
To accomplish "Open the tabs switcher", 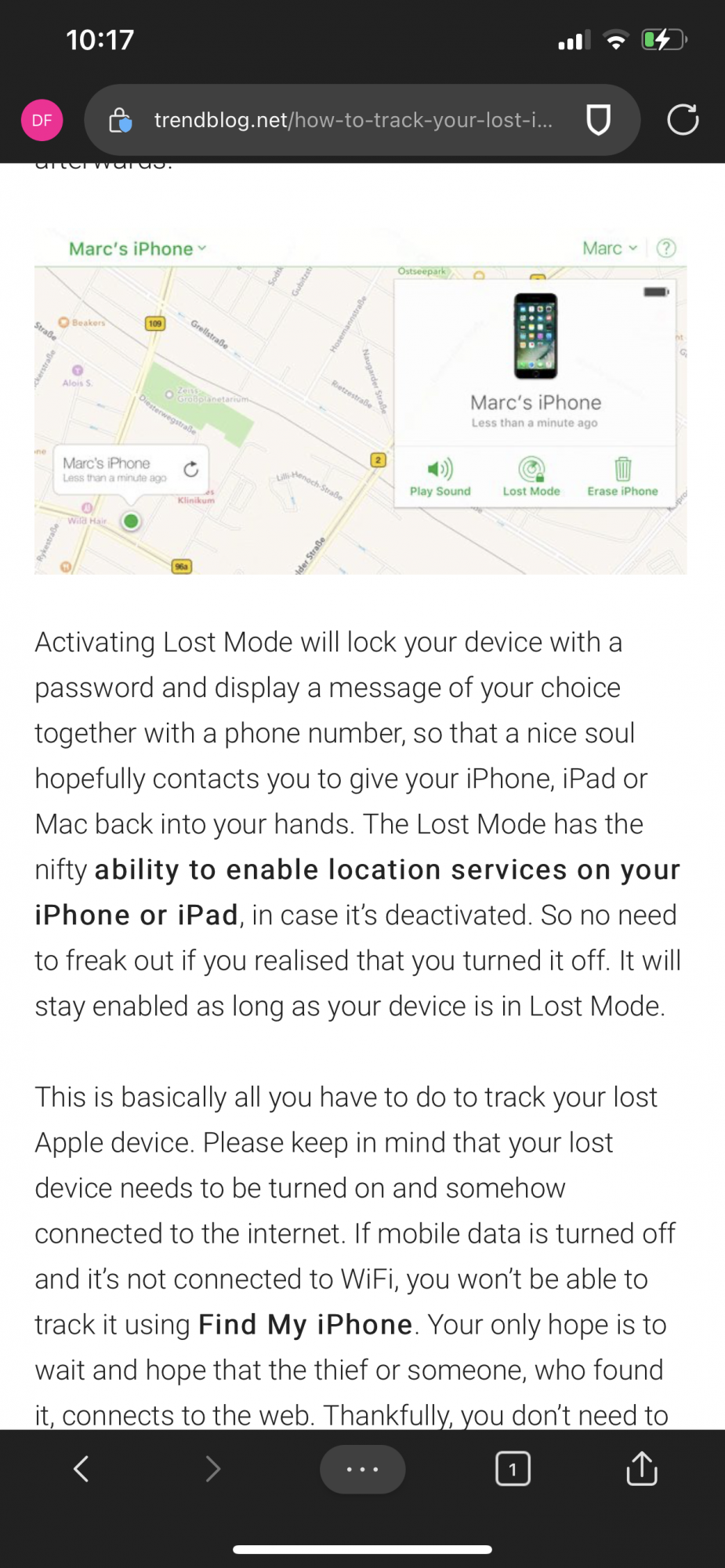I will pos(513,1468).
